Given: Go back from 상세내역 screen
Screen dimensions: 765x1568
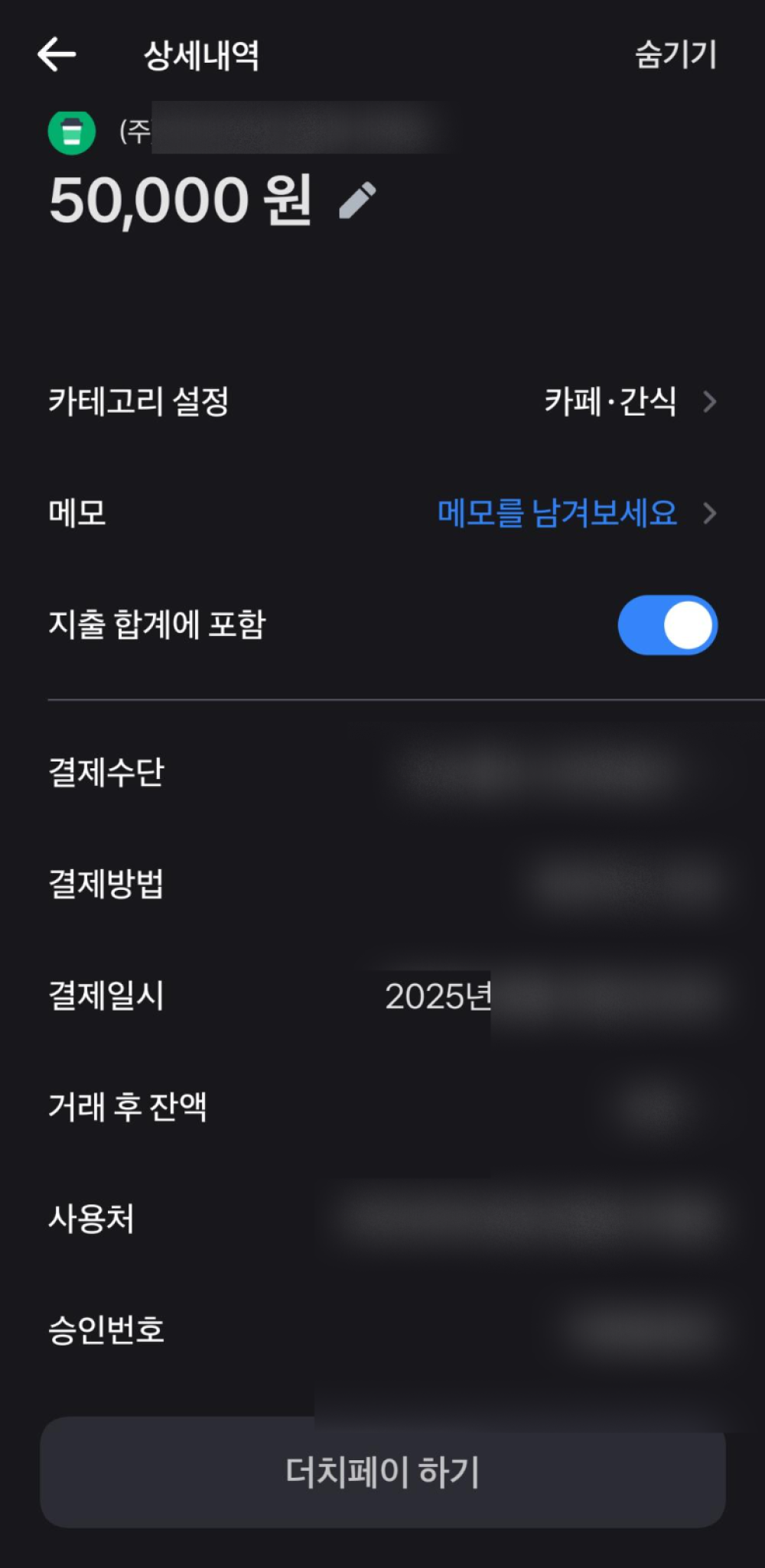Looking at the screenshot, I should tap(57, 55).
